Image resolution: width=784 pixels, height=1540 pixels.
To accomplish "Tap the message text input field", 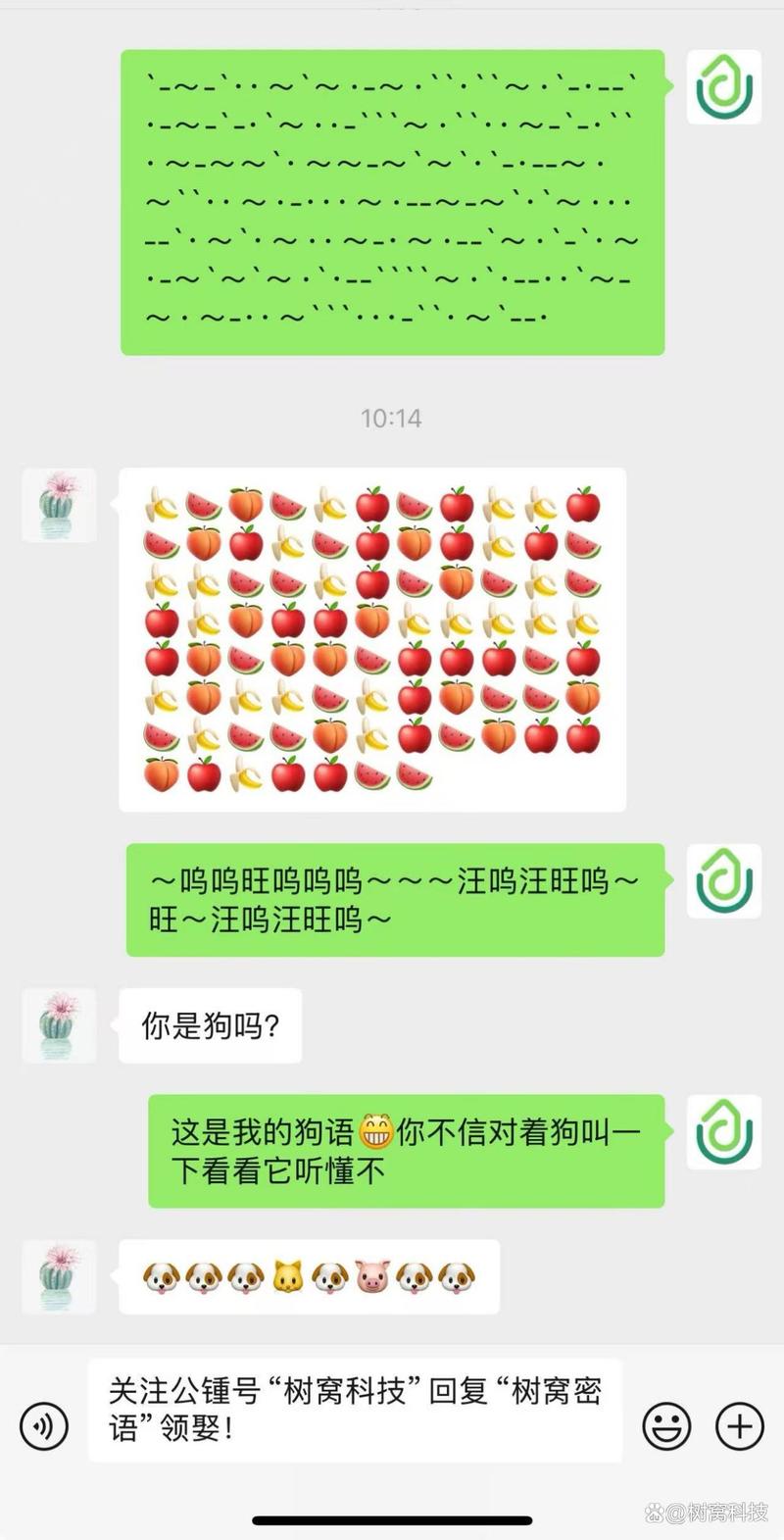I will [355, 1410].
